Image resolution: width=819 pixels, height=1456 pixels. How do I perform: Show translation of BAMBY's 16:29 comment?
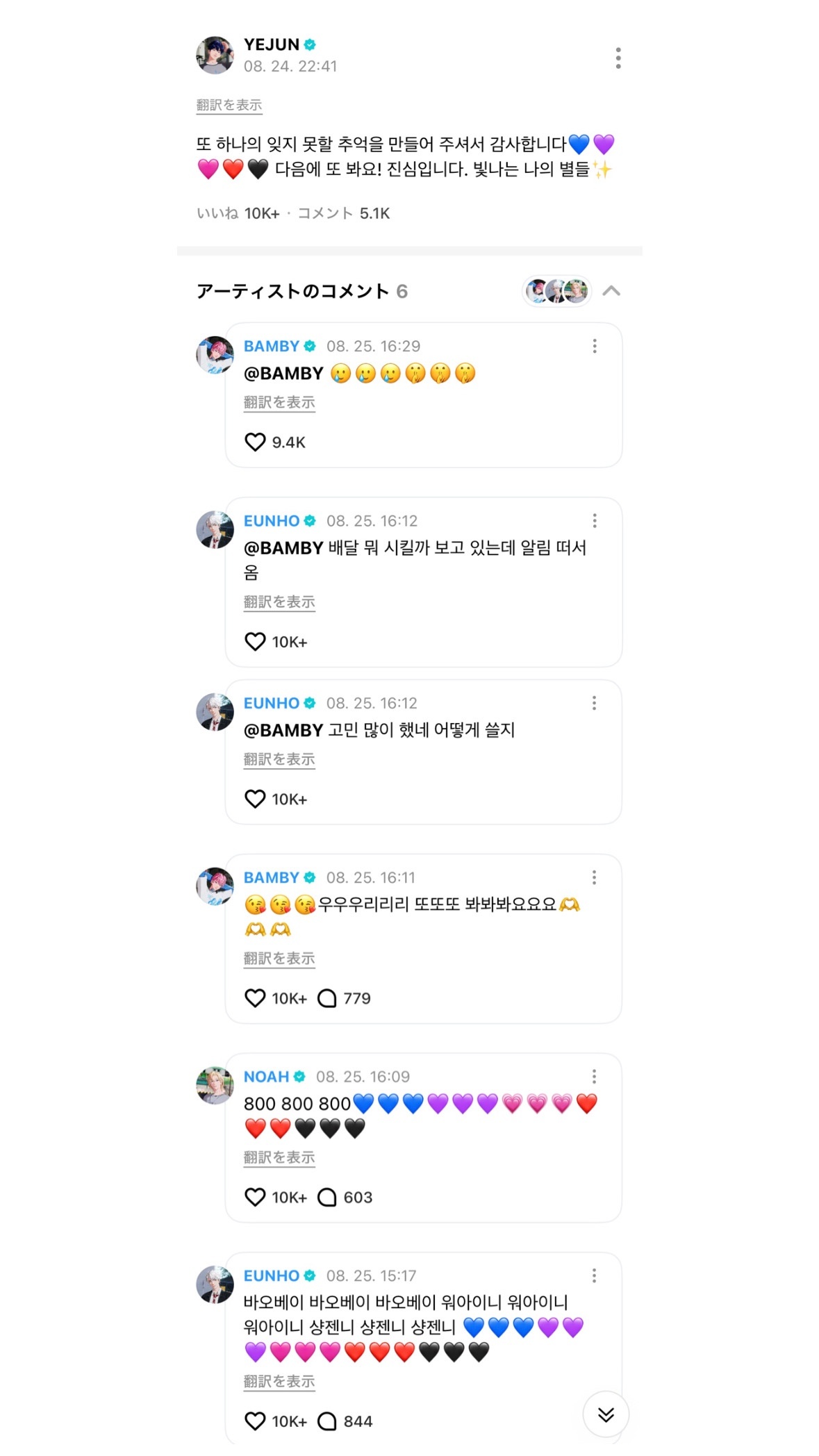(x=279, y=402)
